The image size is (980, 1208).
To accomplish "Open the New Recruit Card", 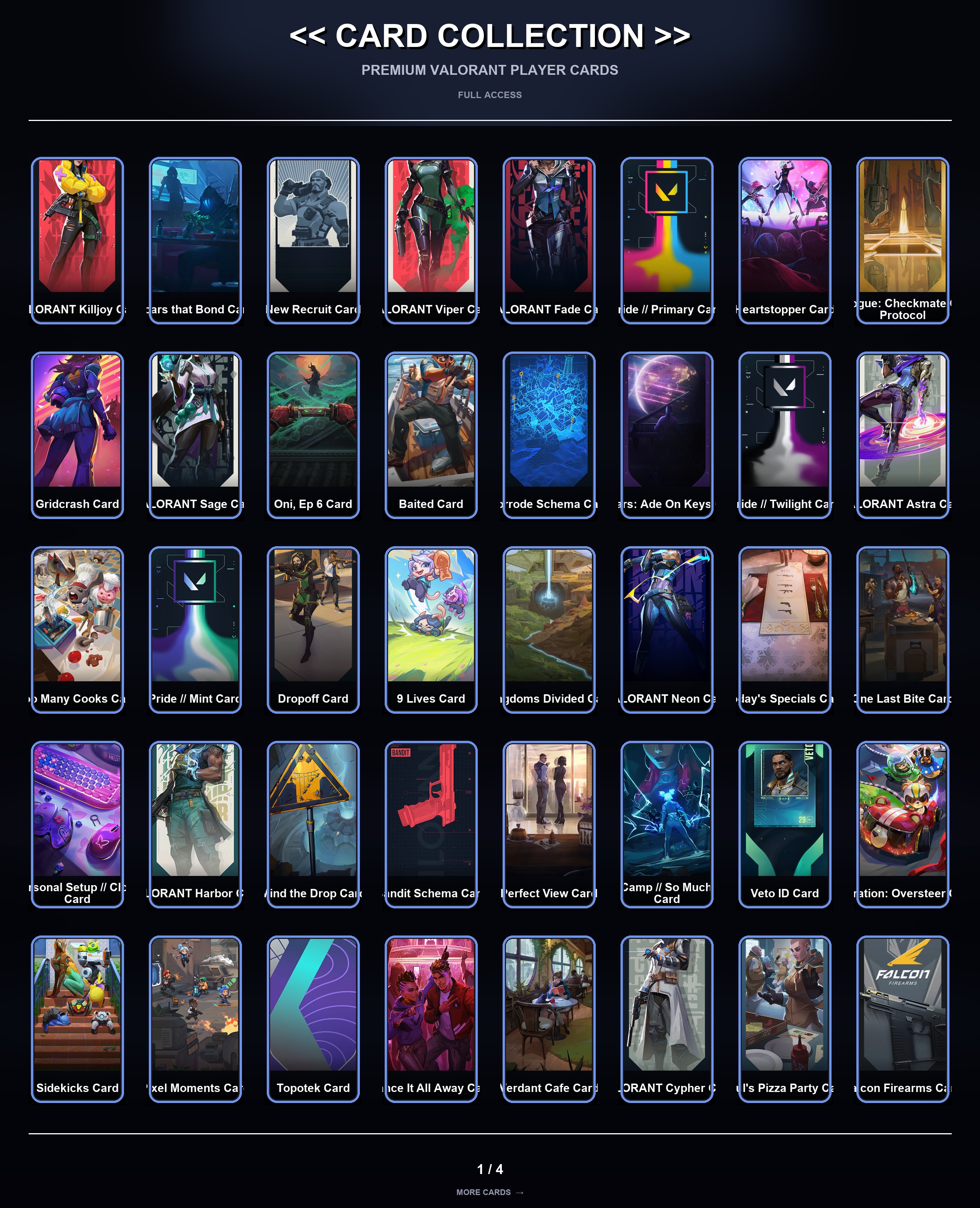I will 313,240.
